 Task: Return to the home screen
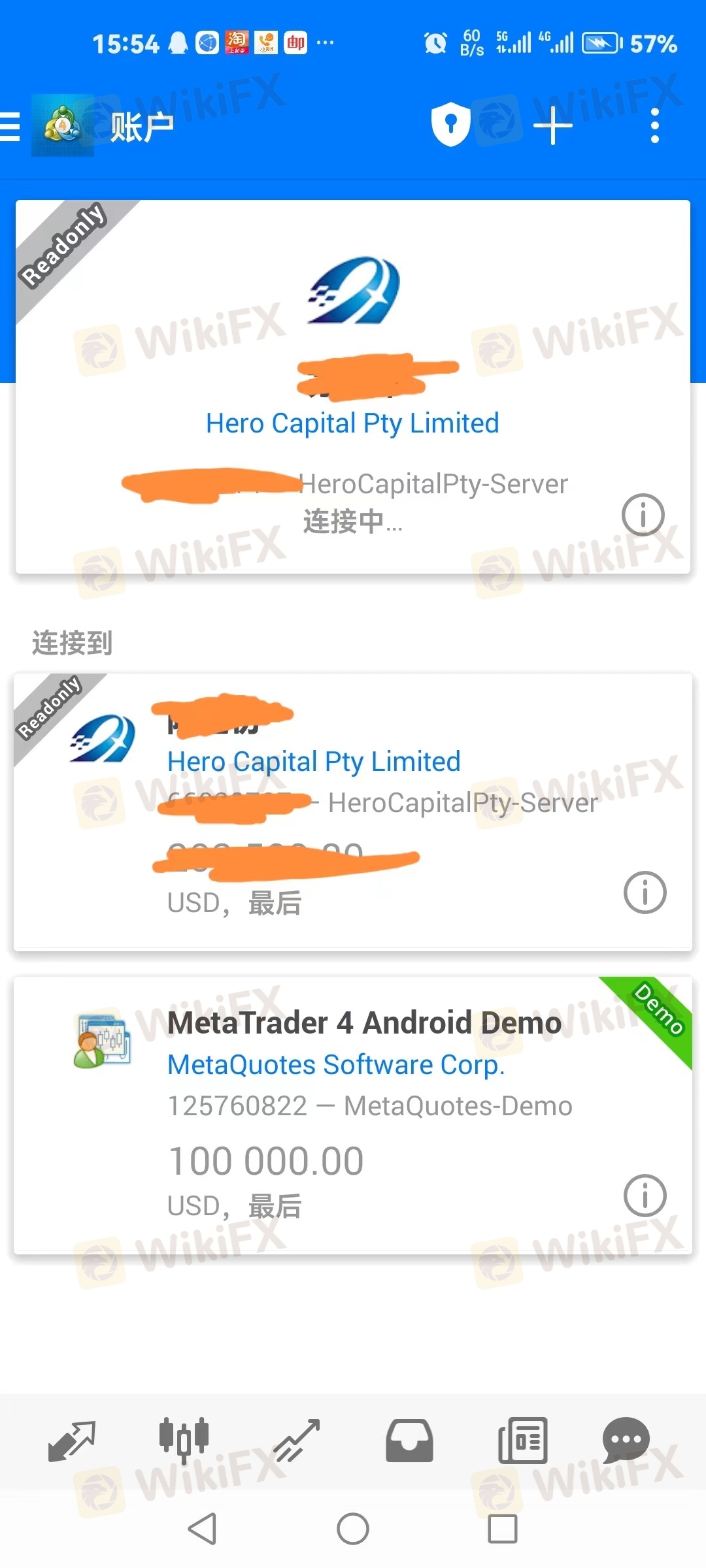click(x=353, y=1529)
